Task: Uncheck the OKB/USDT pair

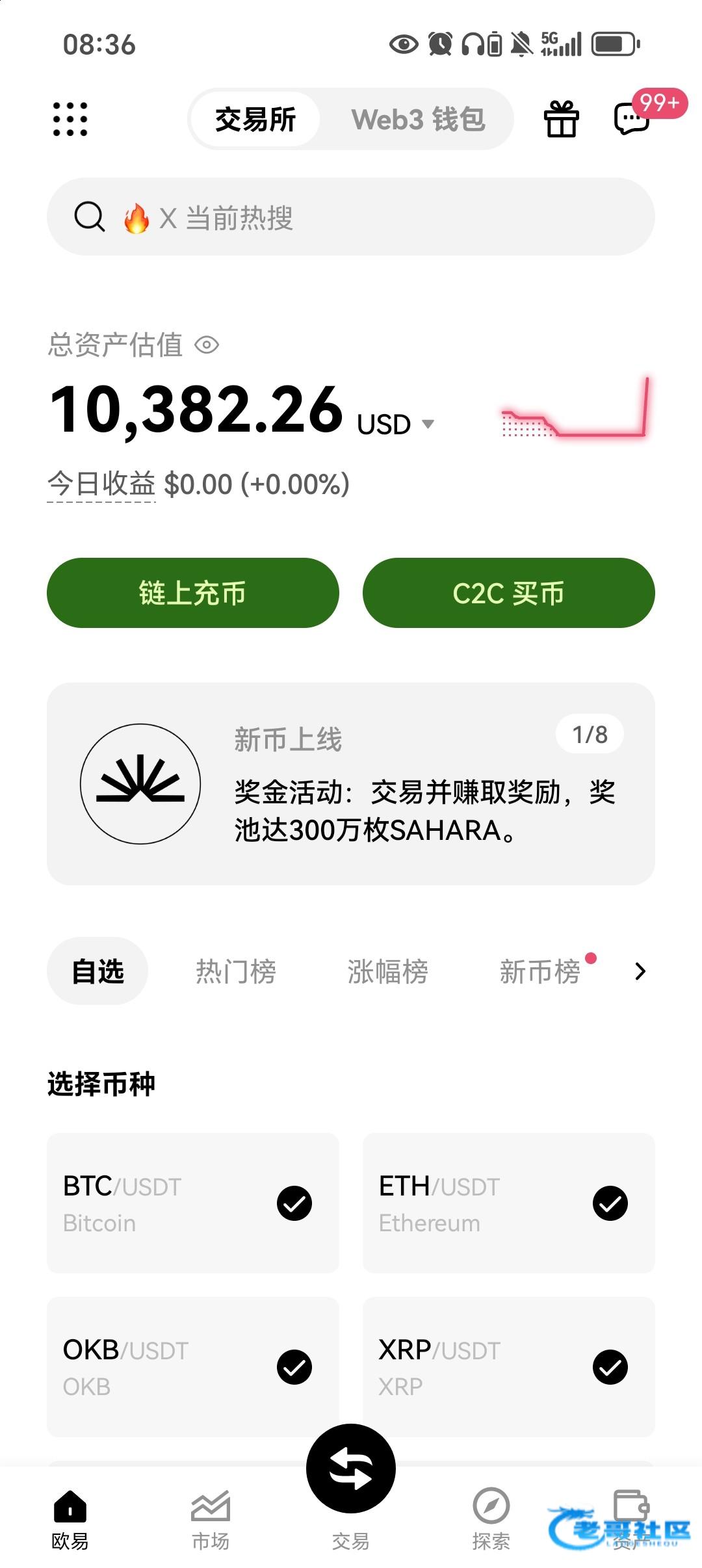Action: click(x=294, y=1367)
